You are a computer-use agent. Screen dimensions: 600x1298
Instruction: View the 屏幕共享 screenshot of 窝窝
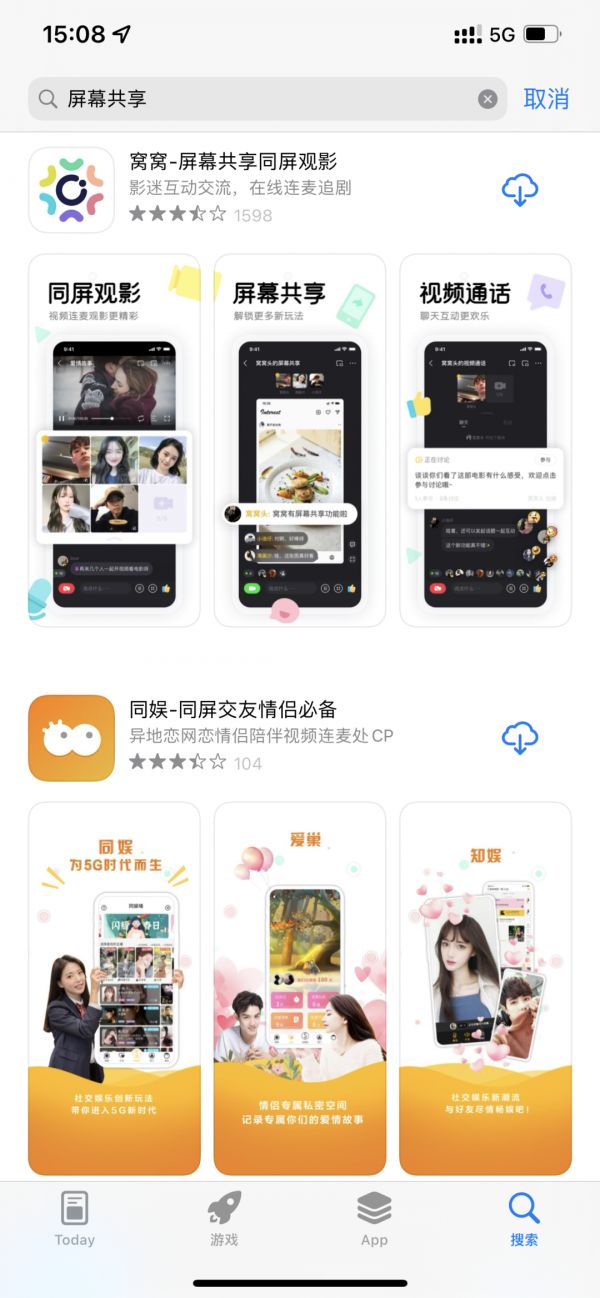click(300, 440)
